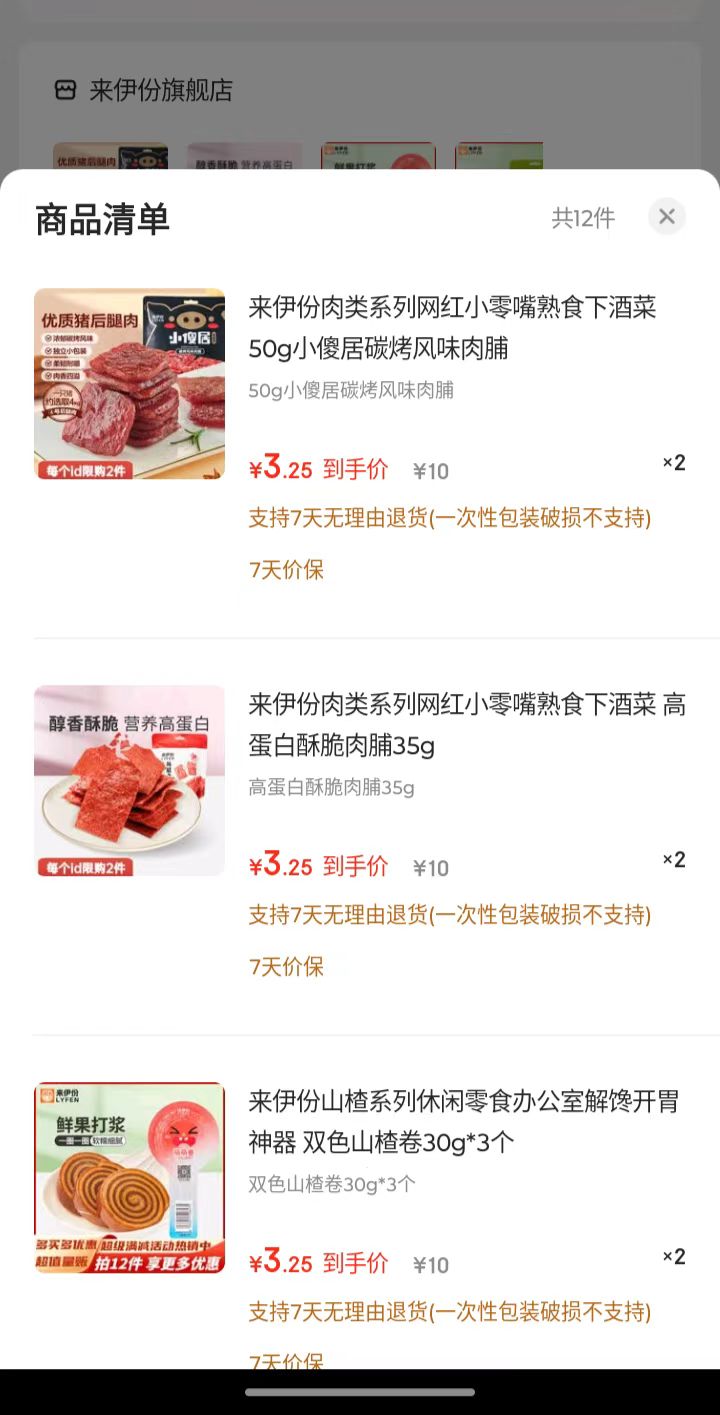Image resolution: width=720 pixels, height=1415 pixels.
Task: Open the 小傻居碳烤风味肉脯 product thumbnail
Action: pyautogui.click(x=129, y=384)
